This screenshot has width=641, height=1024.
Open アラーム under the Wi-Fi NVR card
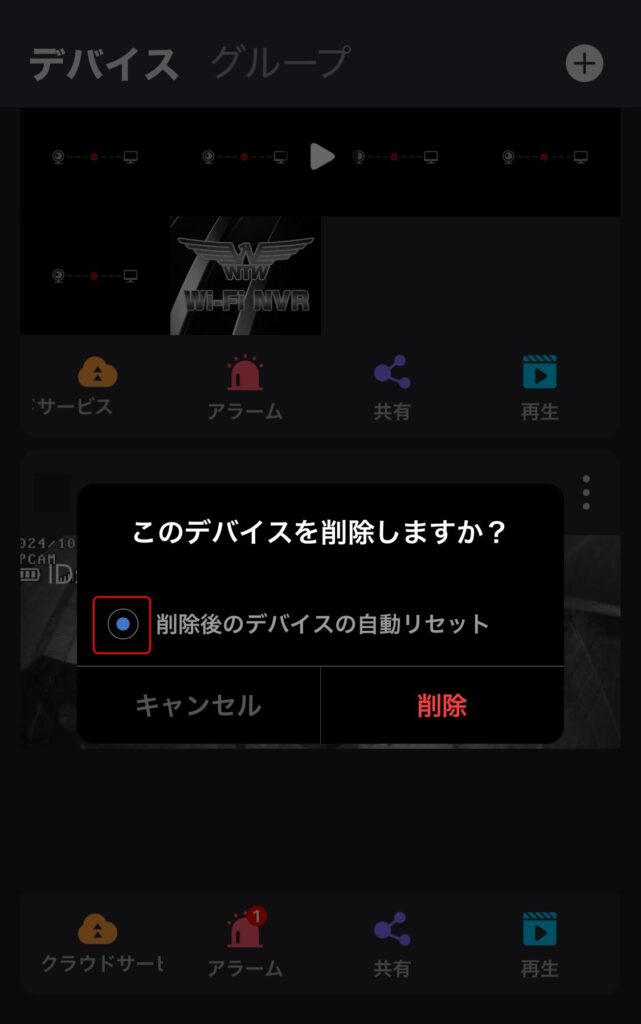(x=244, y=387)
